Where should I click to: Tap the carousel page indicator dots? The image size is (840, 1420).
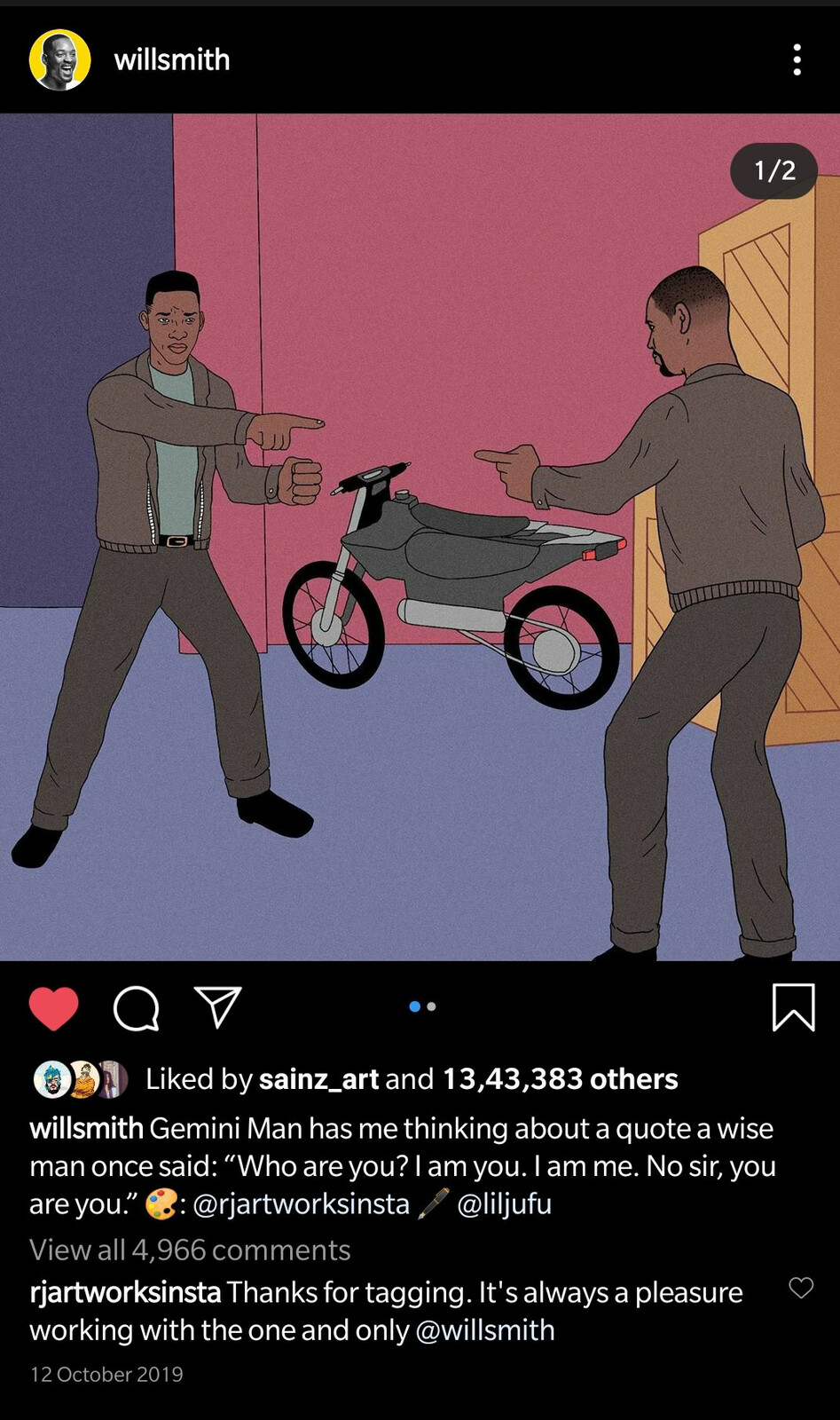pos(422,1006)
